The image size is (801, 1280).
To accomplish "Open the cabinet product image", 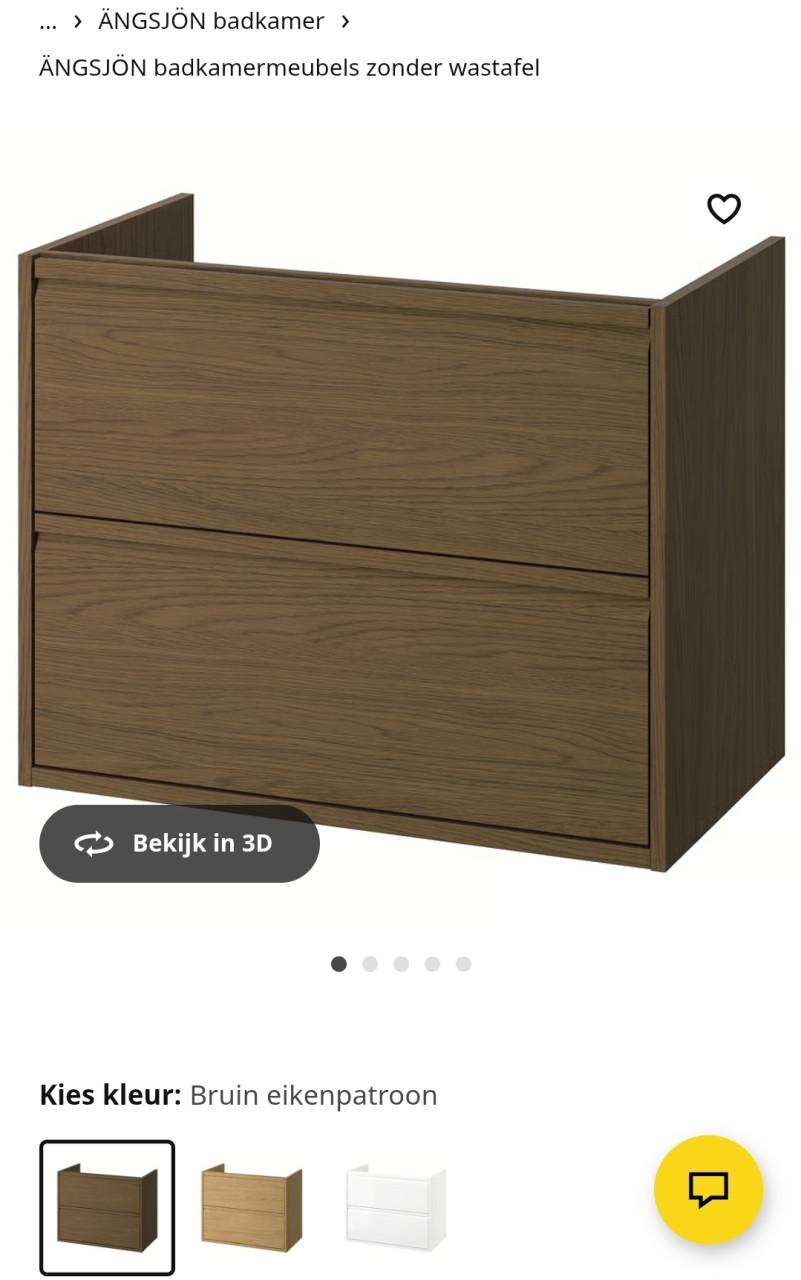I will coord(400,530).
